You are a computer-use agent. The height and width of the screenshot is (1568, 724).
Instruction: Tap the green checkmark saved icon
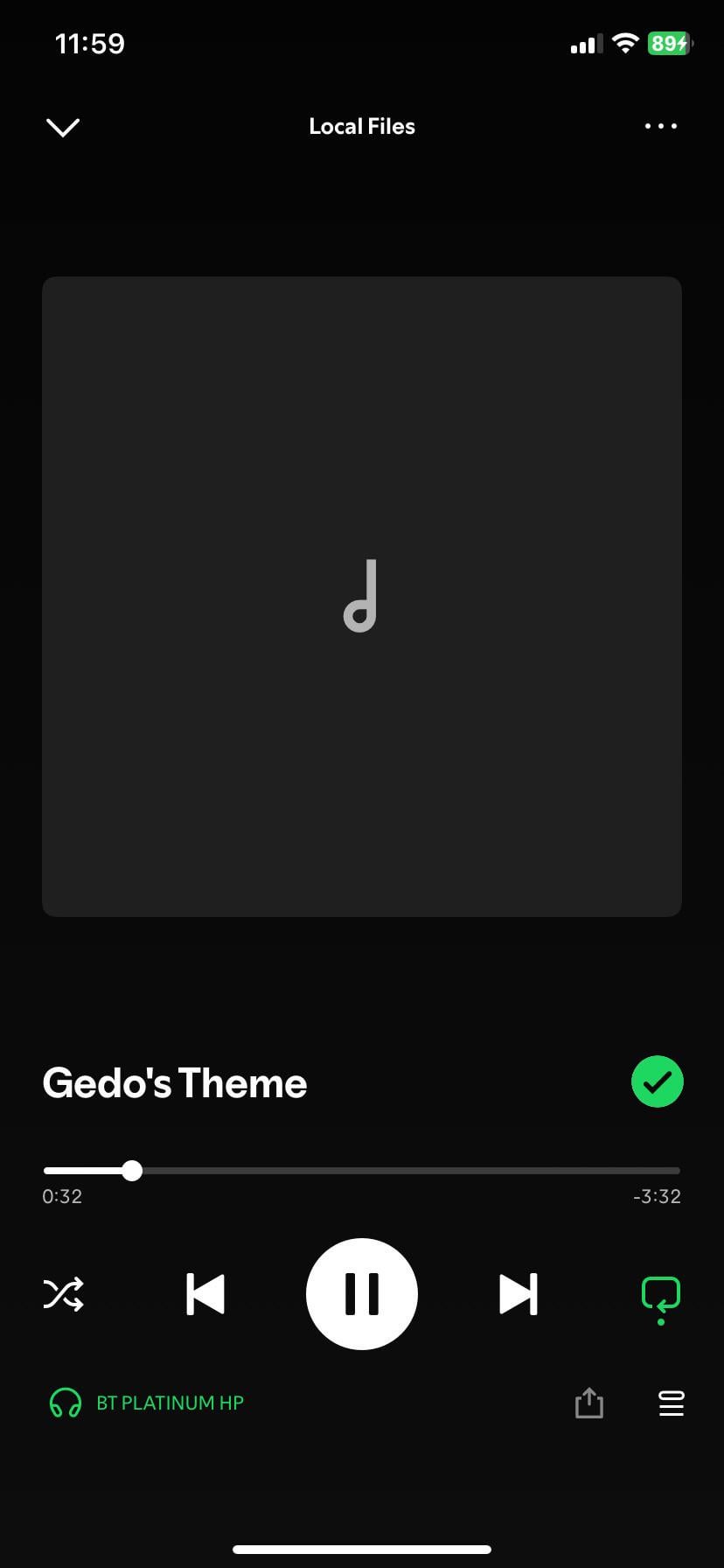(657, 1081)
